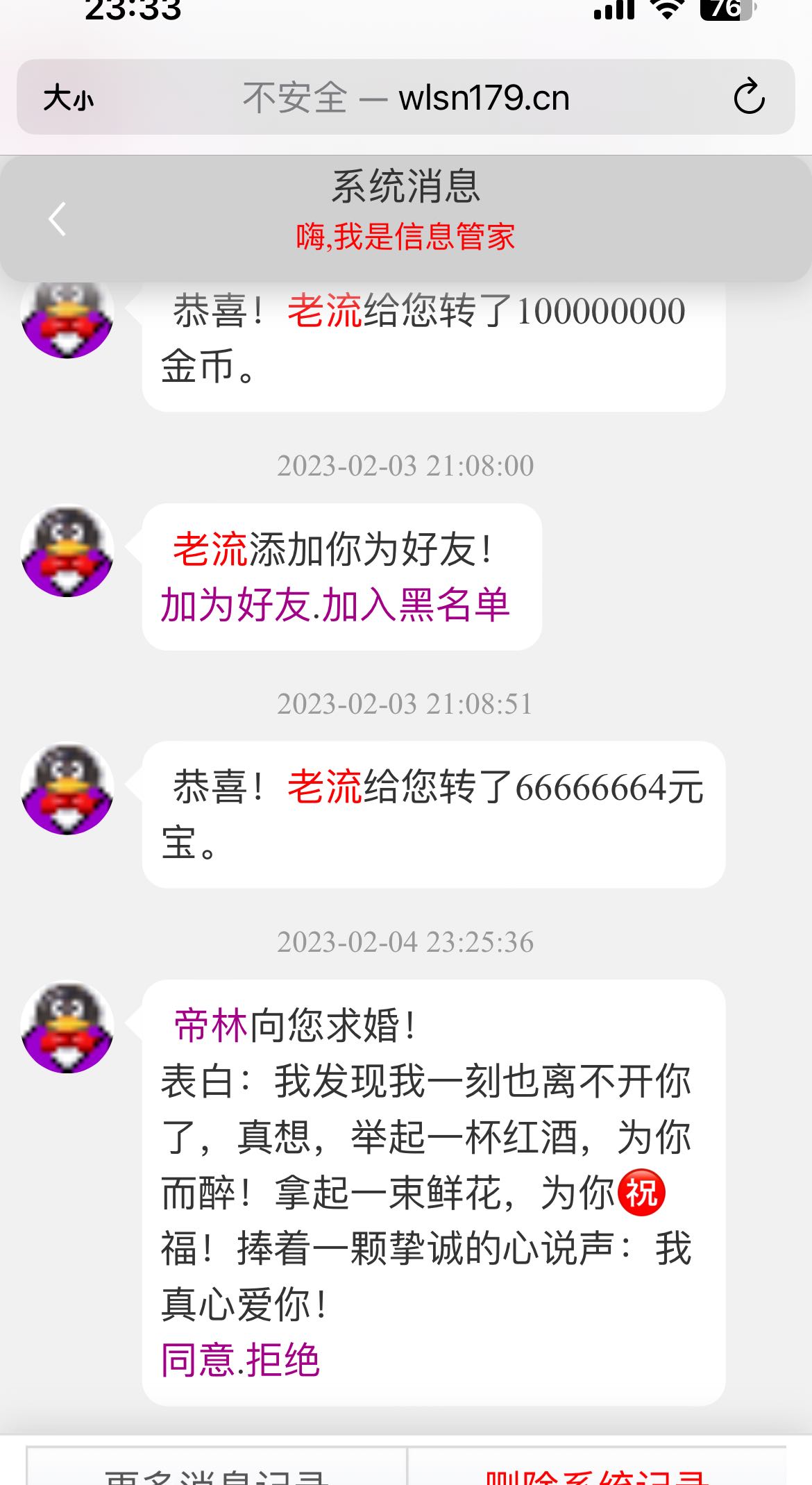The width and height of the screenshot is (812, 1485).
Task: Open 老流's profile in the friend request
Action: point(210,549)
